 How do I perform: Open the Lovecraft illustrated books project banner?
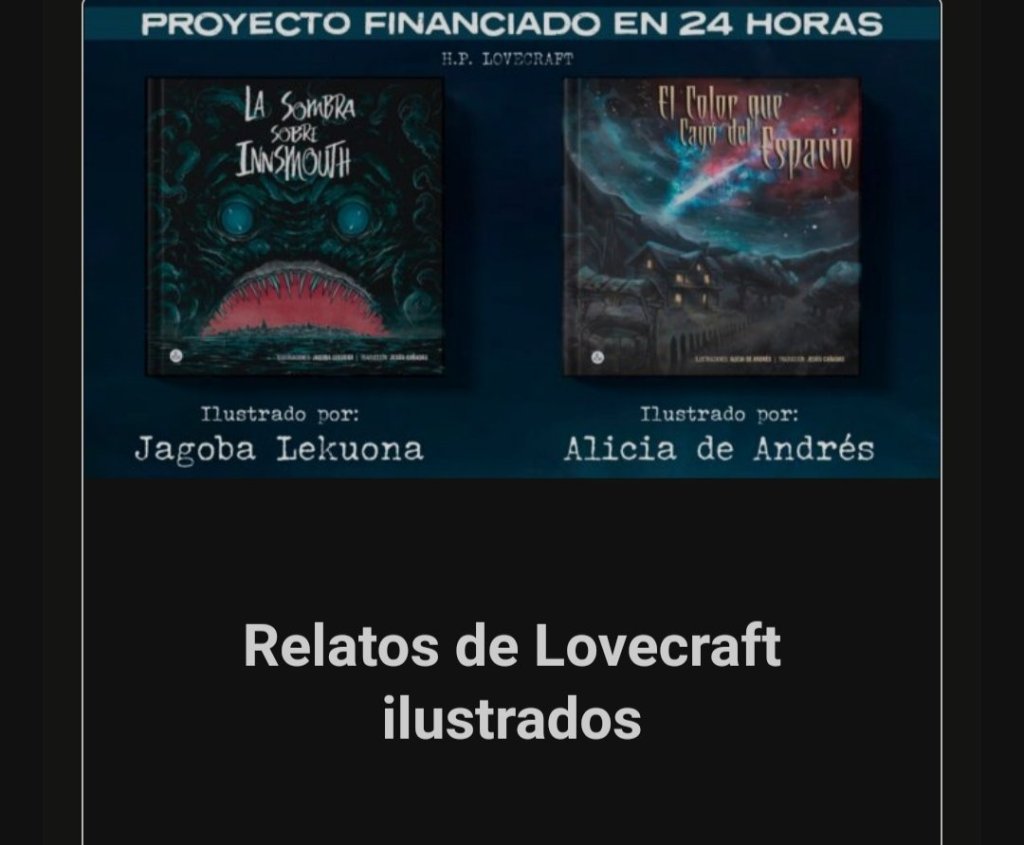[x=511, y=240]
